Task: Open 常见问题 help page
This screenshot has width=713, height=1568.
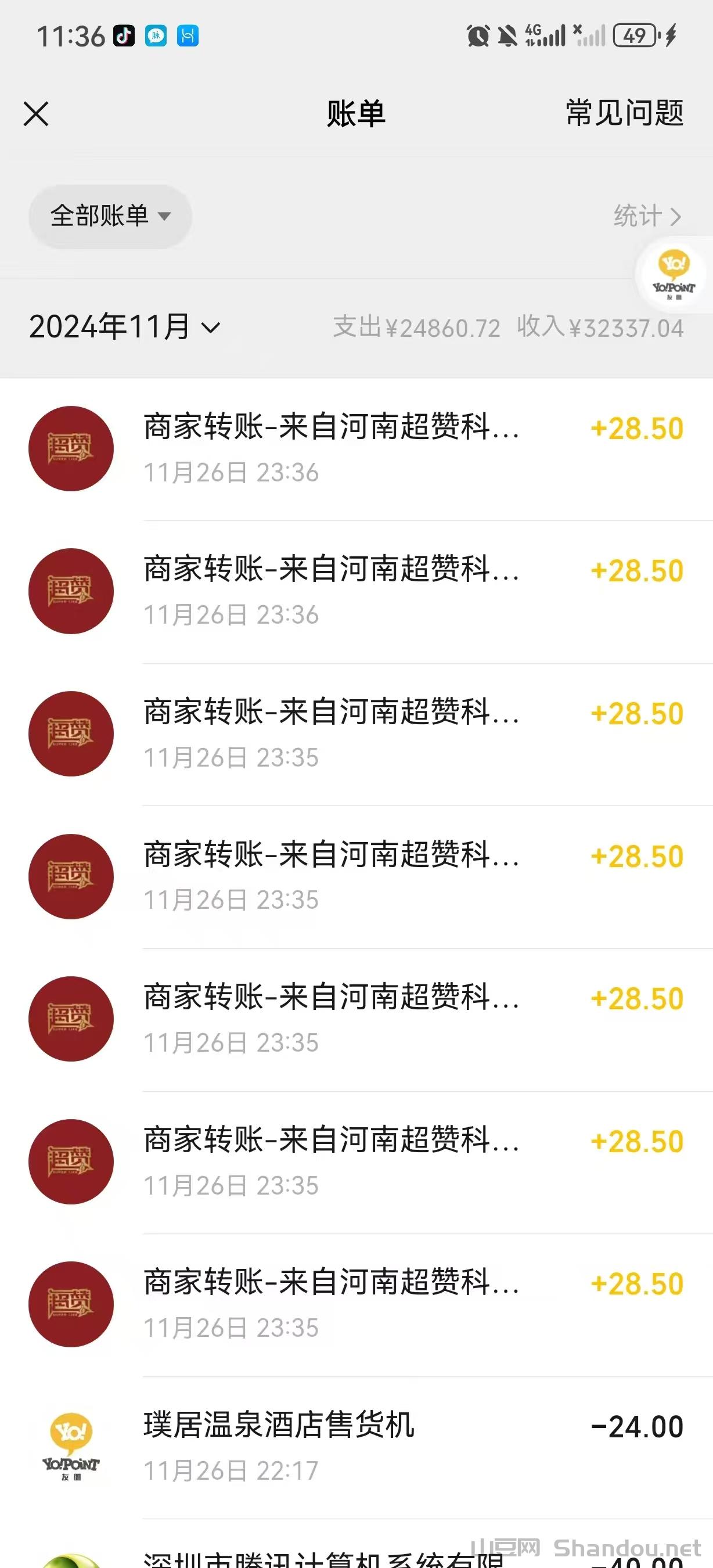Action: (624, 113)
